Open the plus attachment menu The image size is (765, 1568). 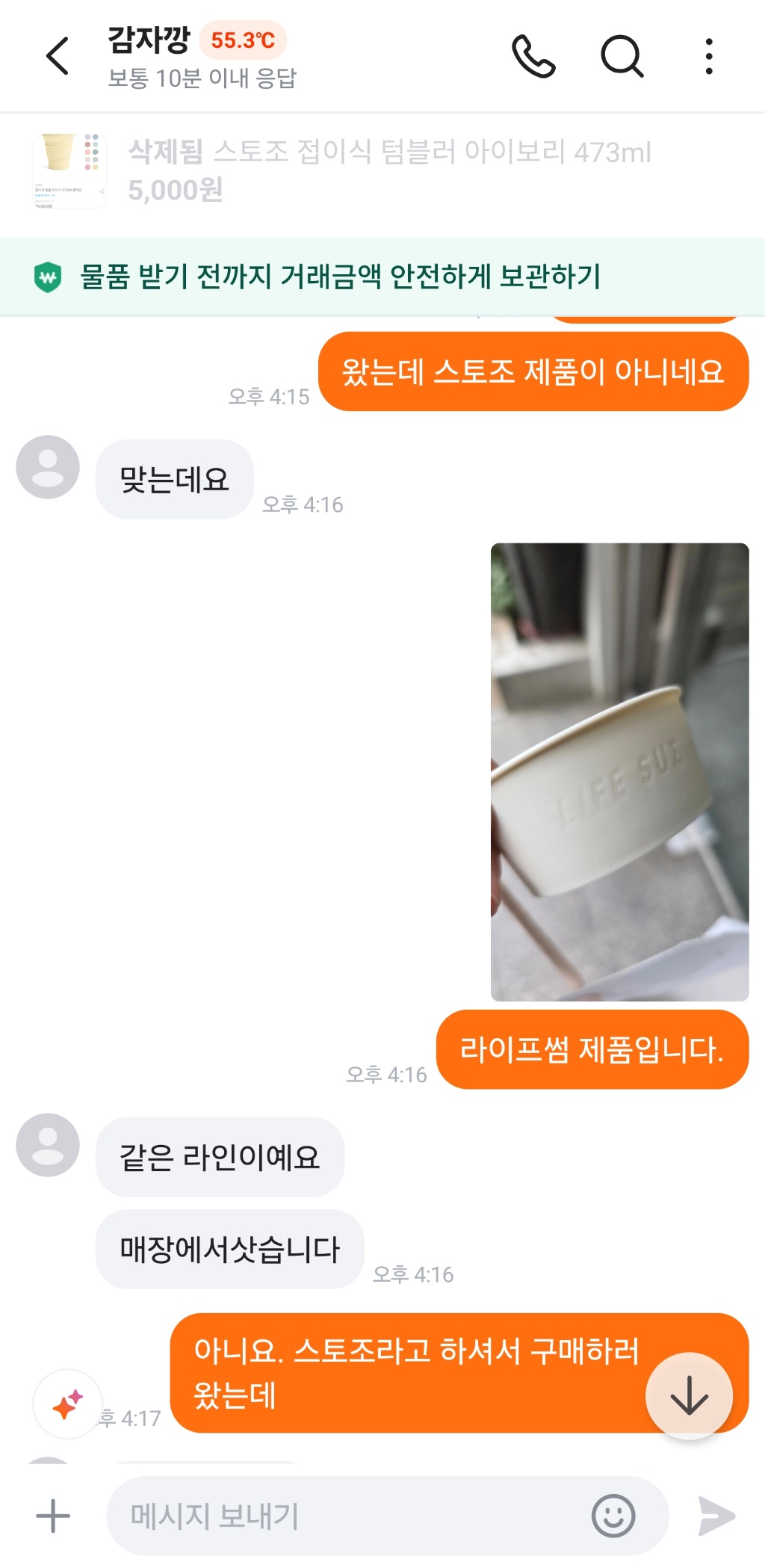[53, 1516]
